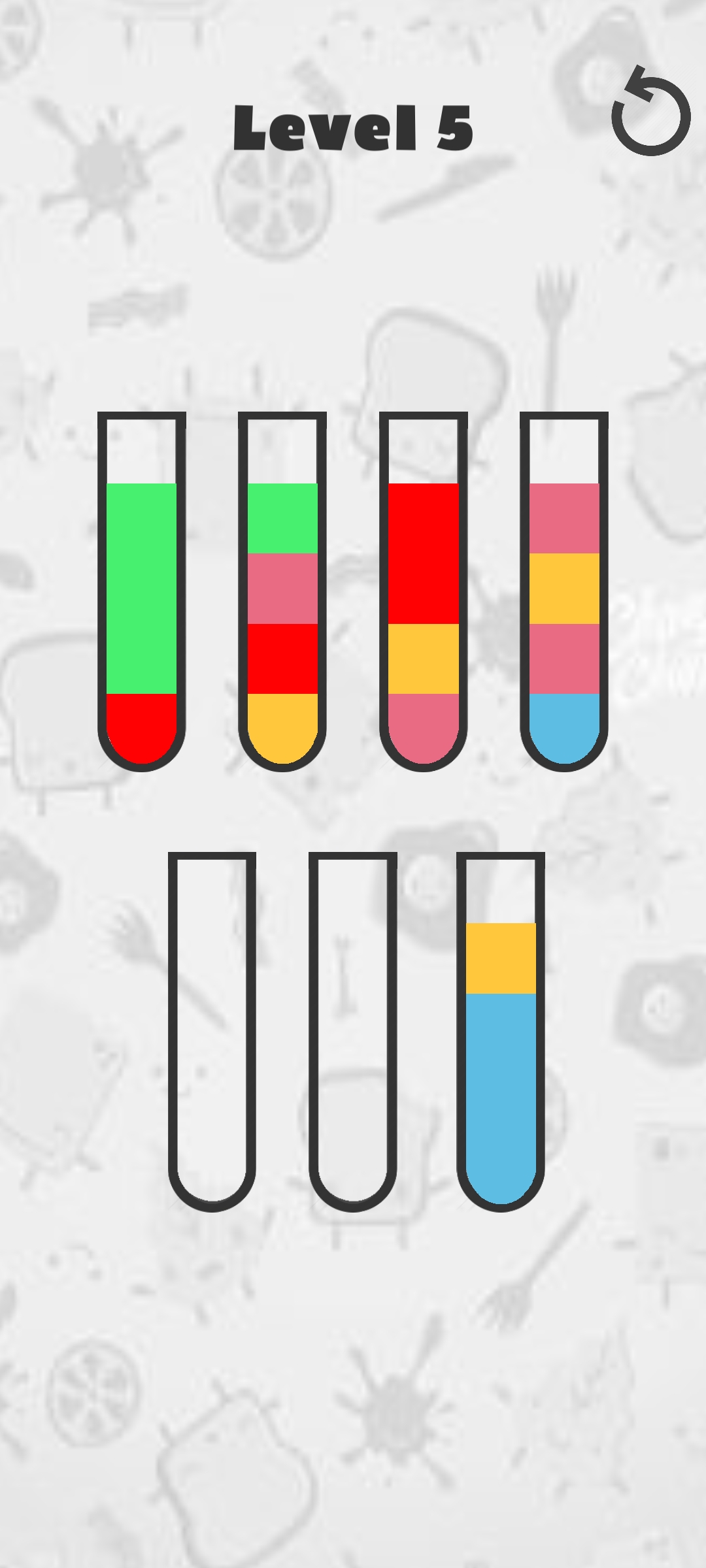Screen dimensions: 706x1568
Task: Select the middle empty tube
Action: [x=353, y=1031]
